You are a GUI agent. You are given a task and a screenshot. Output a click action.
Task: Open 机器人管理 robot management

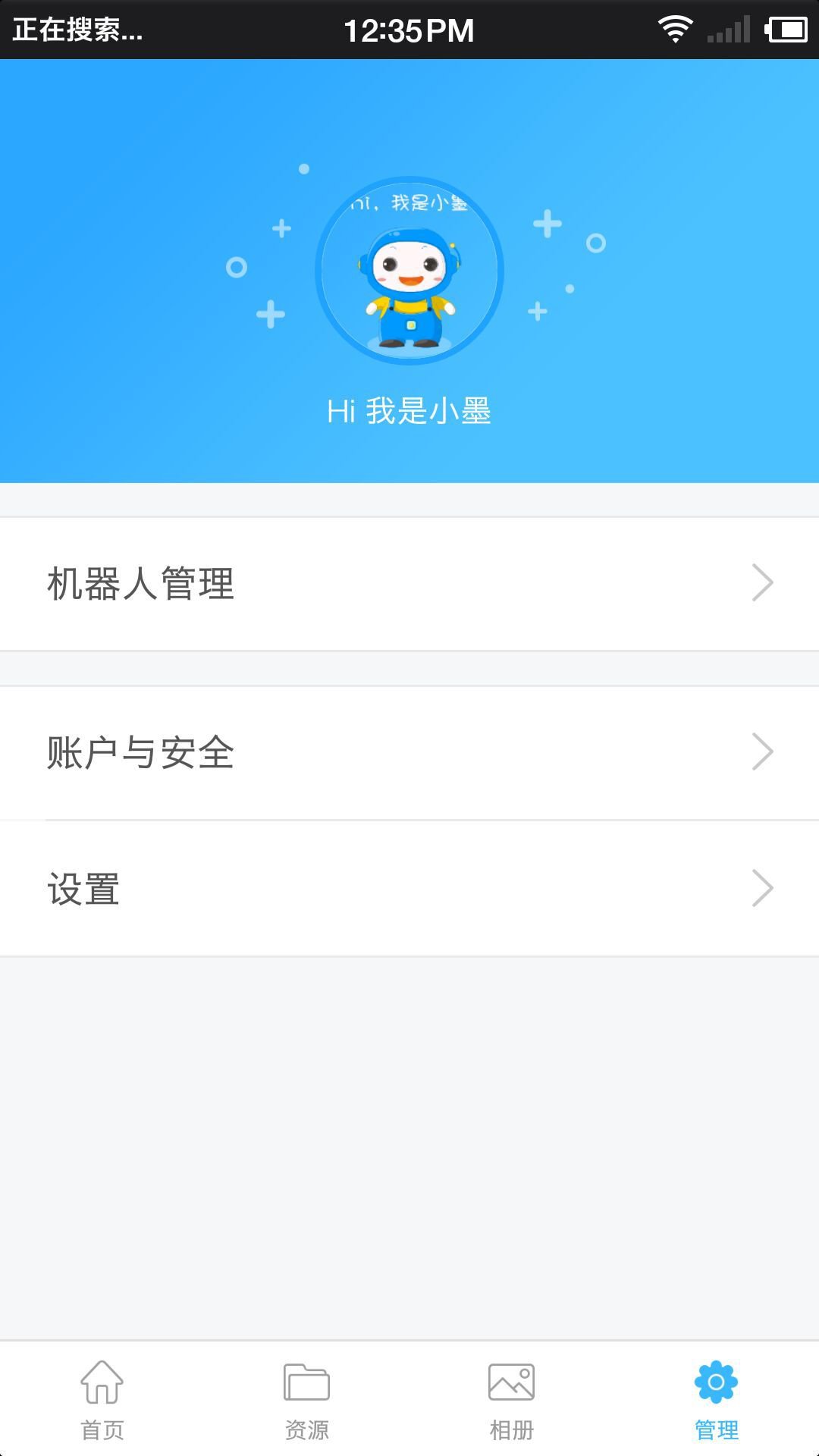coord(303,584)
